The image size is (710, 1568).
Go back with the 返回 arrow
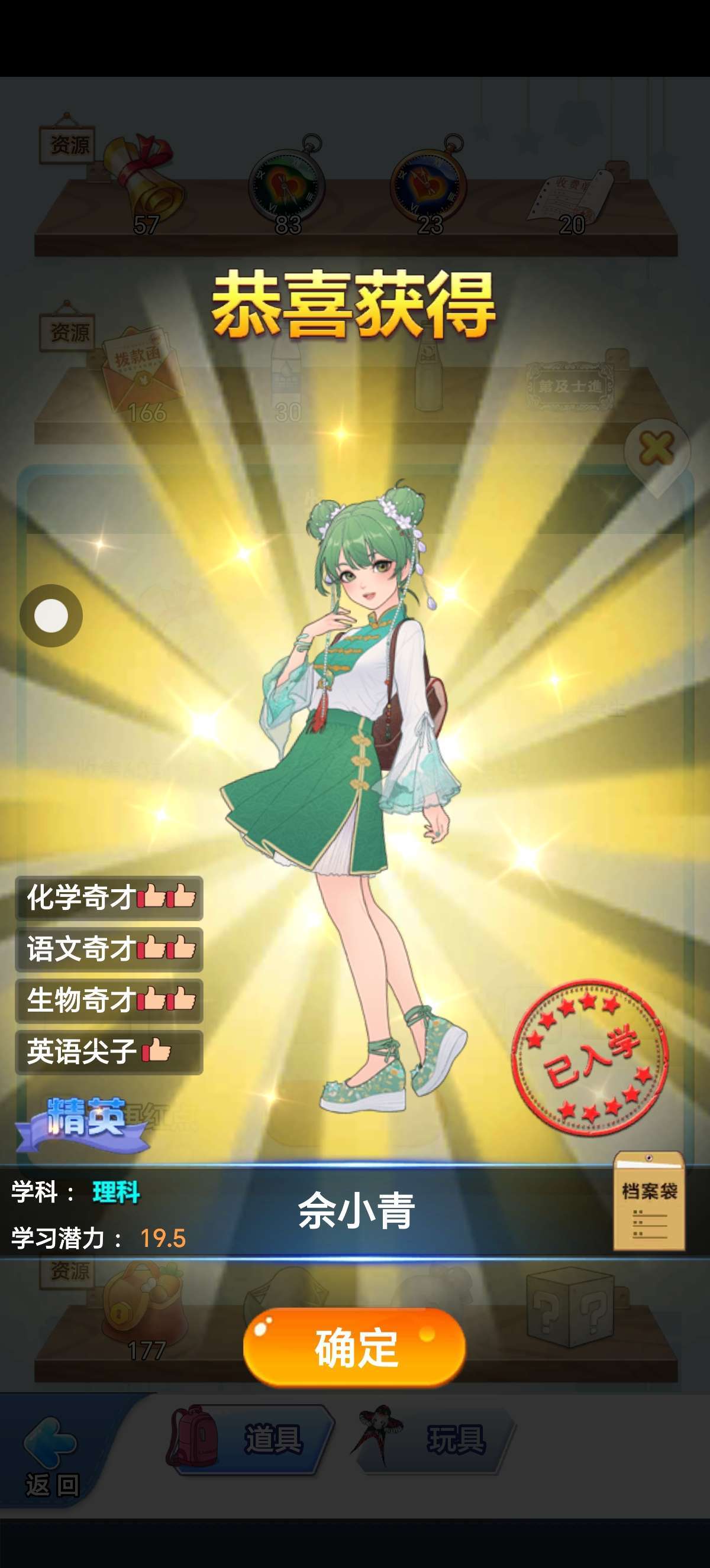tap(51, 1456)
